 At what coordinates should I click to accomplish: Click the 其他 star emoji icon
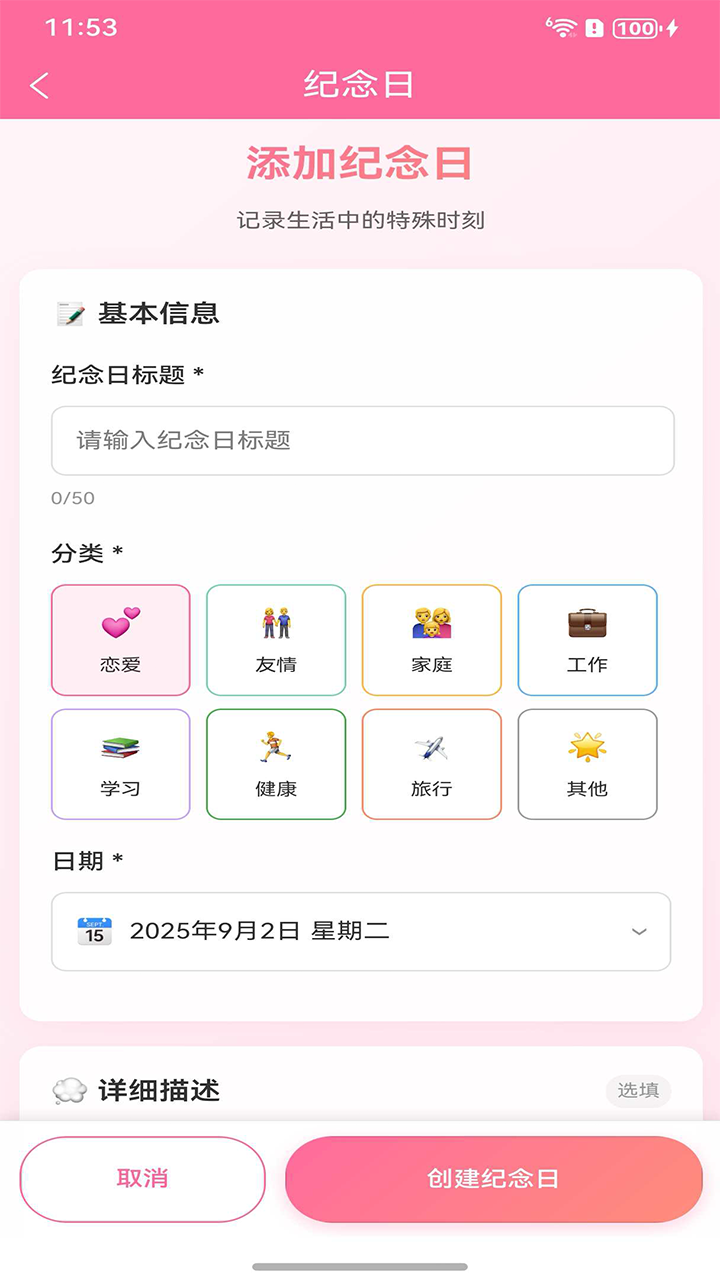[x=587, y=745]
